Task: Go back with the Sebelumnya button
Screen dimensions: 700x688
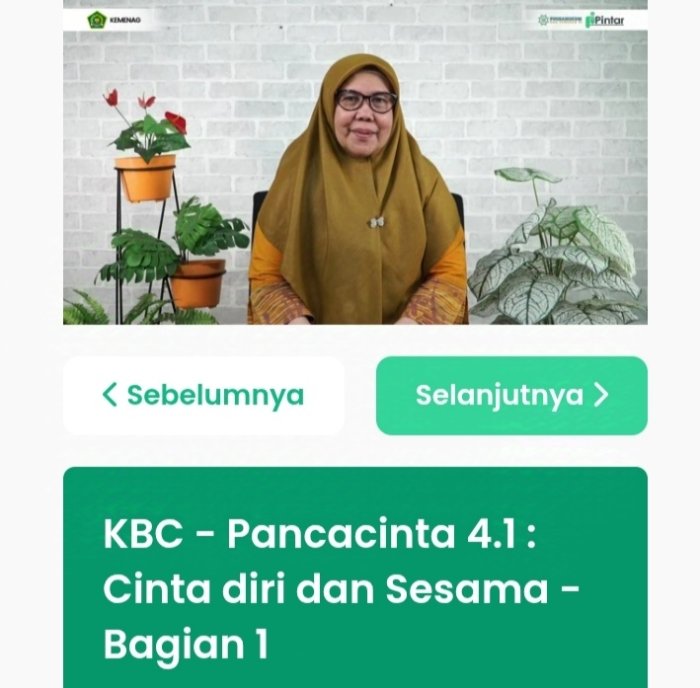Action: coord(204,395)
